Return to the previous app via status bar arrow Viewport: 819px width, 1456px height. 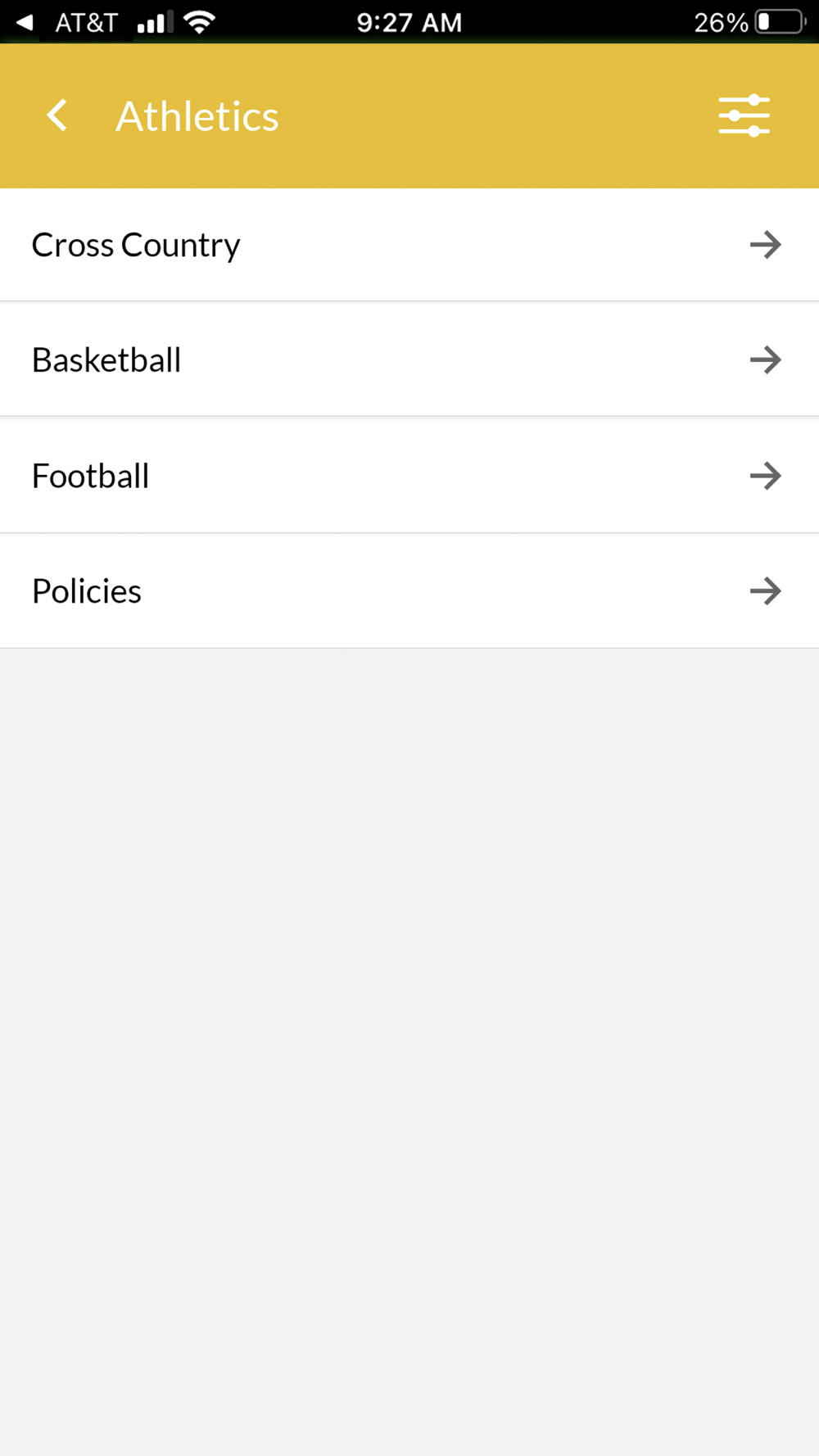(25, 22)
